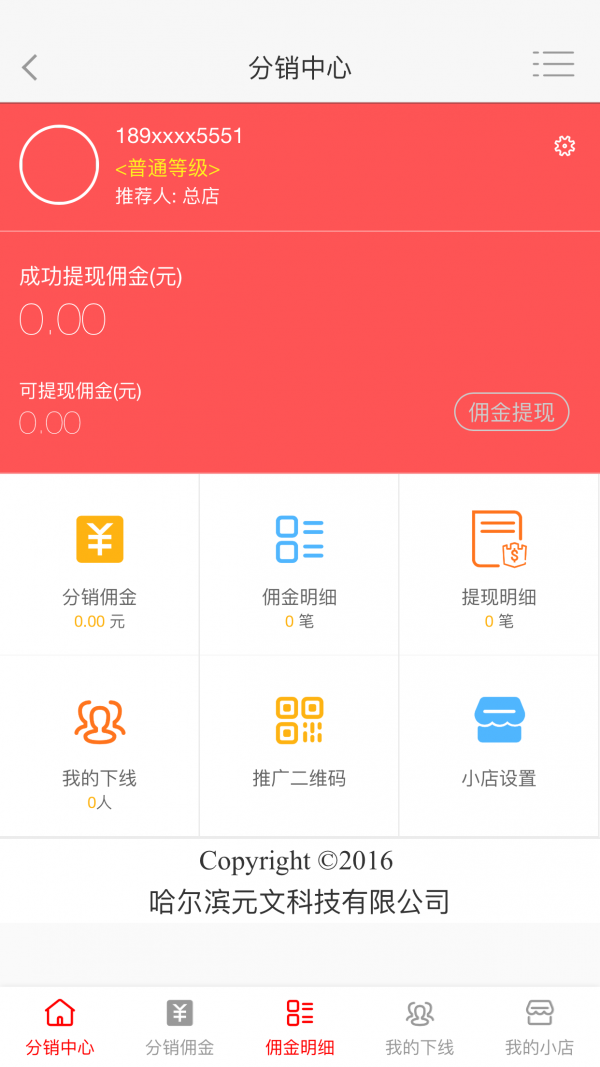Open the 分销佣金 grid item showing 0.00 元
The height and width of the screenshot is (1067, 600).
click(100, 567)
